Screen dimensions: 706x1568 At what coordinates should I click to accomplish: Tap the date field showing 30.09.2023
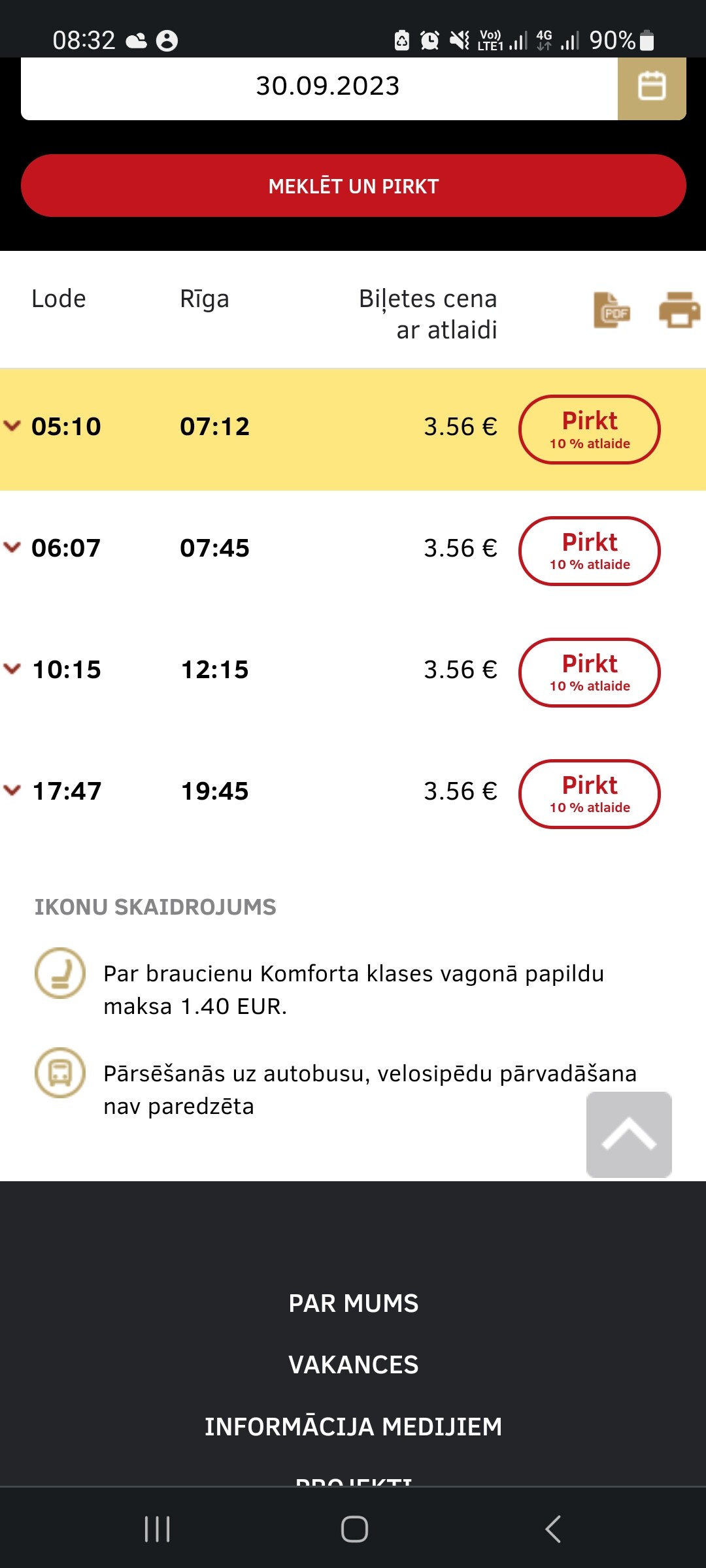pos(327,88)
